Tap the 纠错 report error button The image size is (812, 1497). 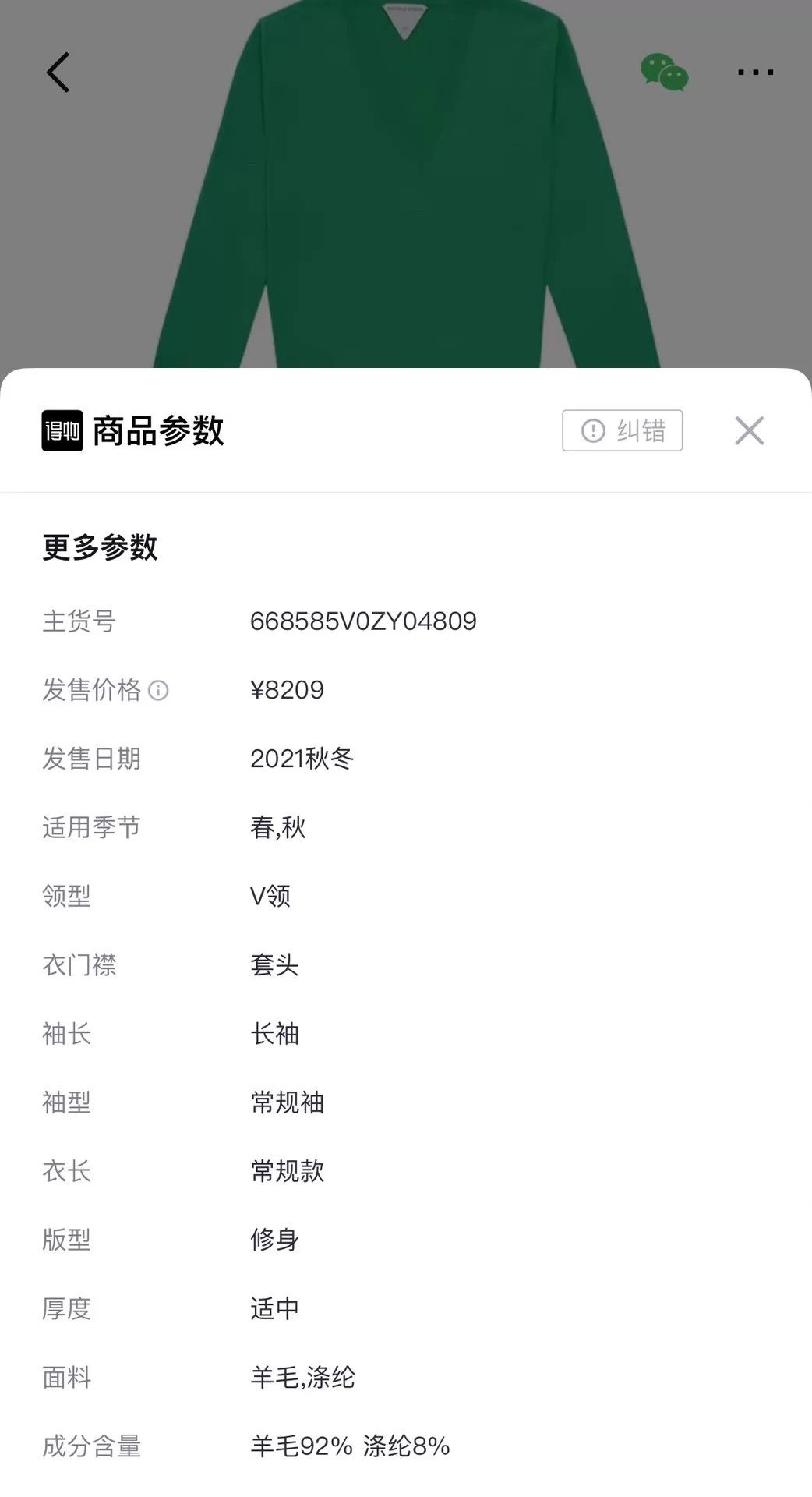(623, 430)
